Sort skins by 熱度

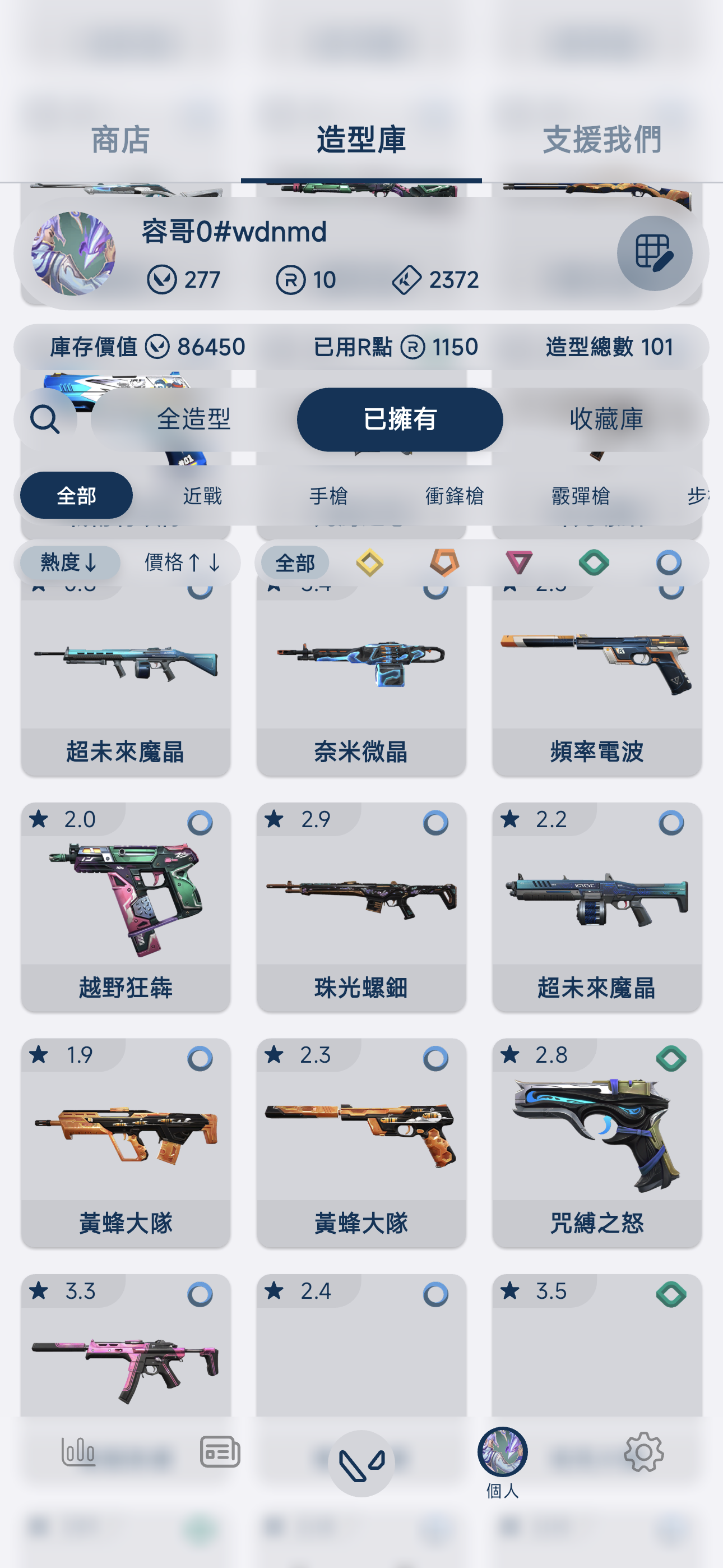(69, 562)
